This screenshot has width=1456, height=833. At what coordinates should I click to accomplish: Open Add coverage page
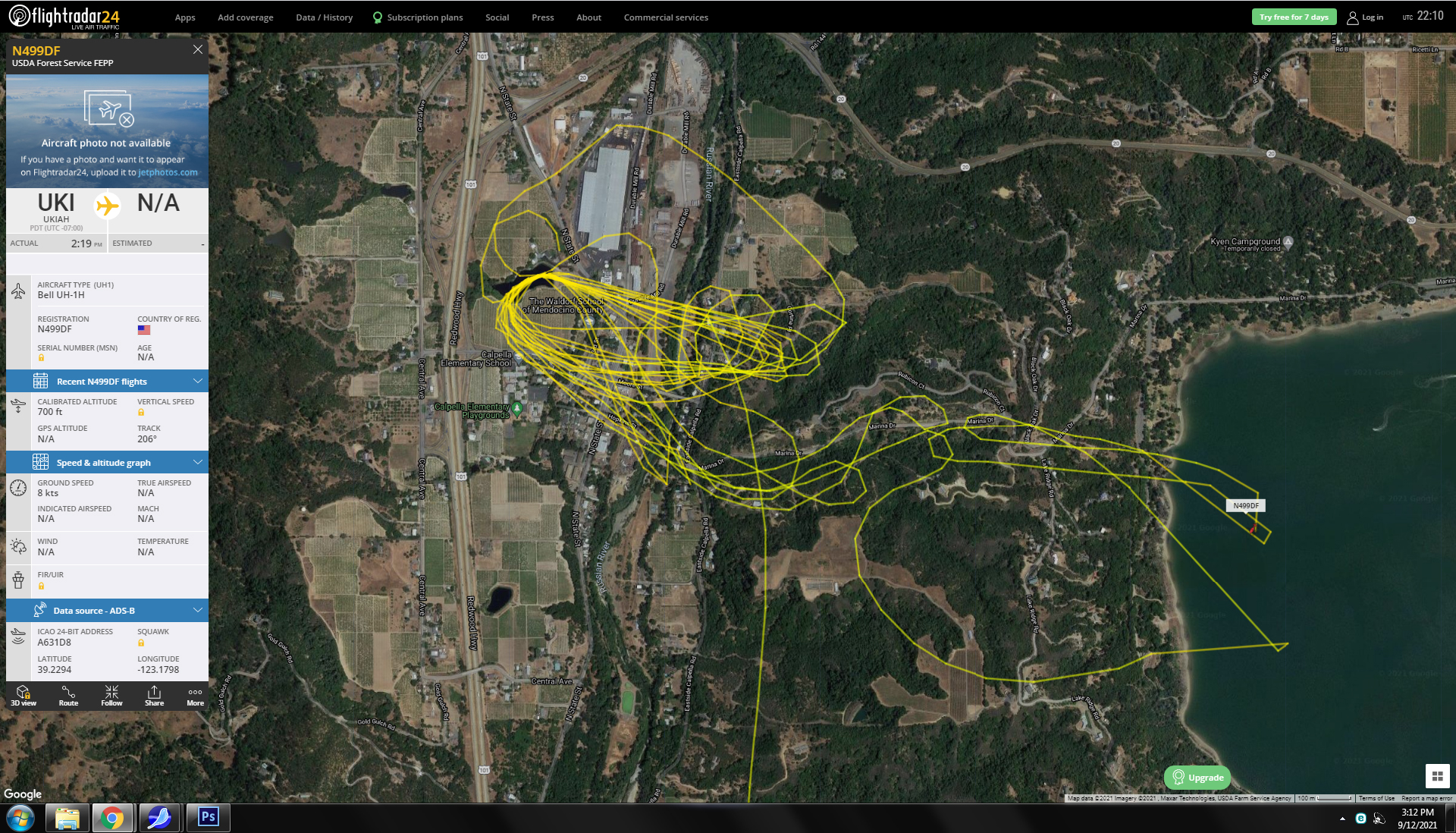[245, 17]
